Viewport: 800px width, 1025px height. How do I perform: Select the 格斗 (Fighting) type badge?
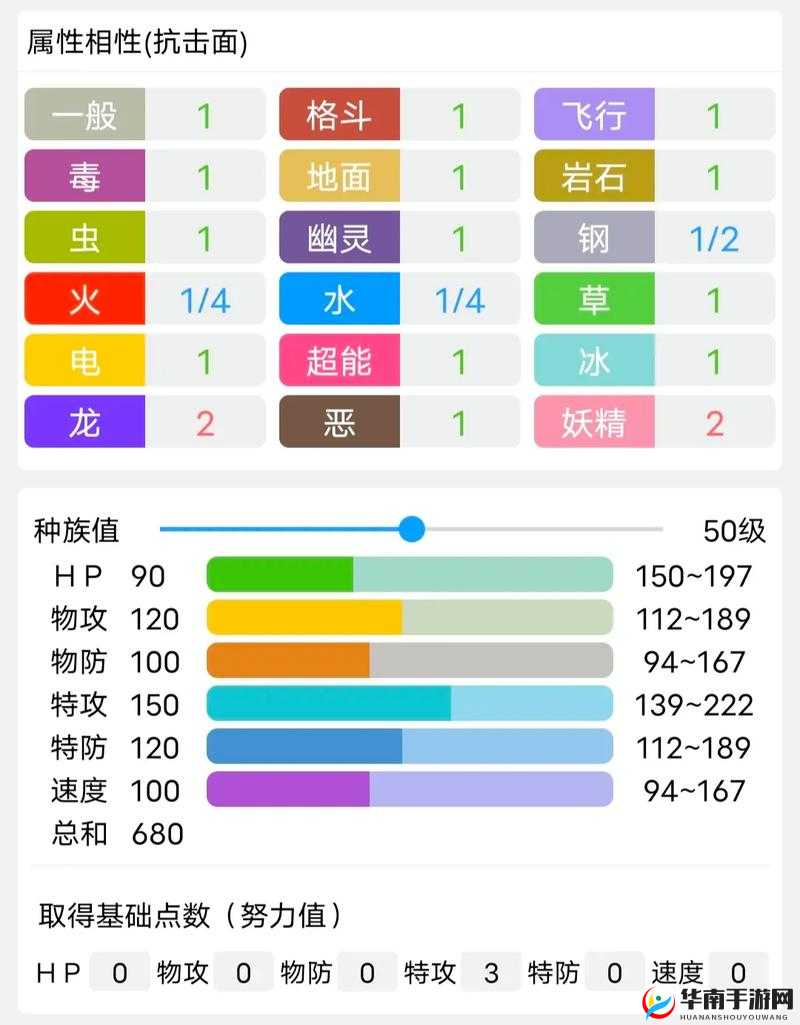click(339, 115)
